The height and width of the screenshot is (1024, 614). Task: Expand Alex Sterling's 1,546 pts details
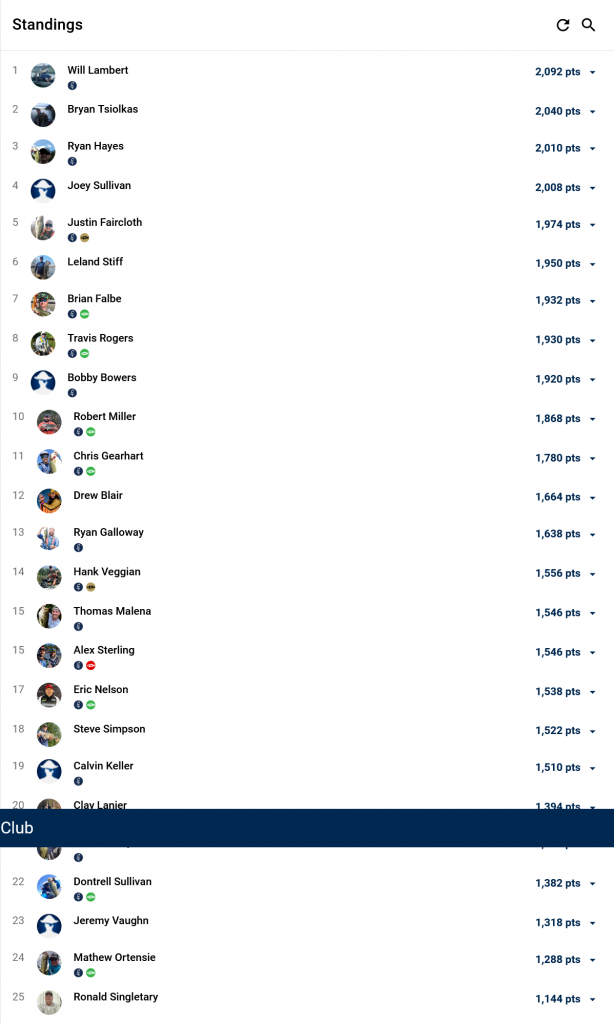pyautogui.click(x=593, y=653)
